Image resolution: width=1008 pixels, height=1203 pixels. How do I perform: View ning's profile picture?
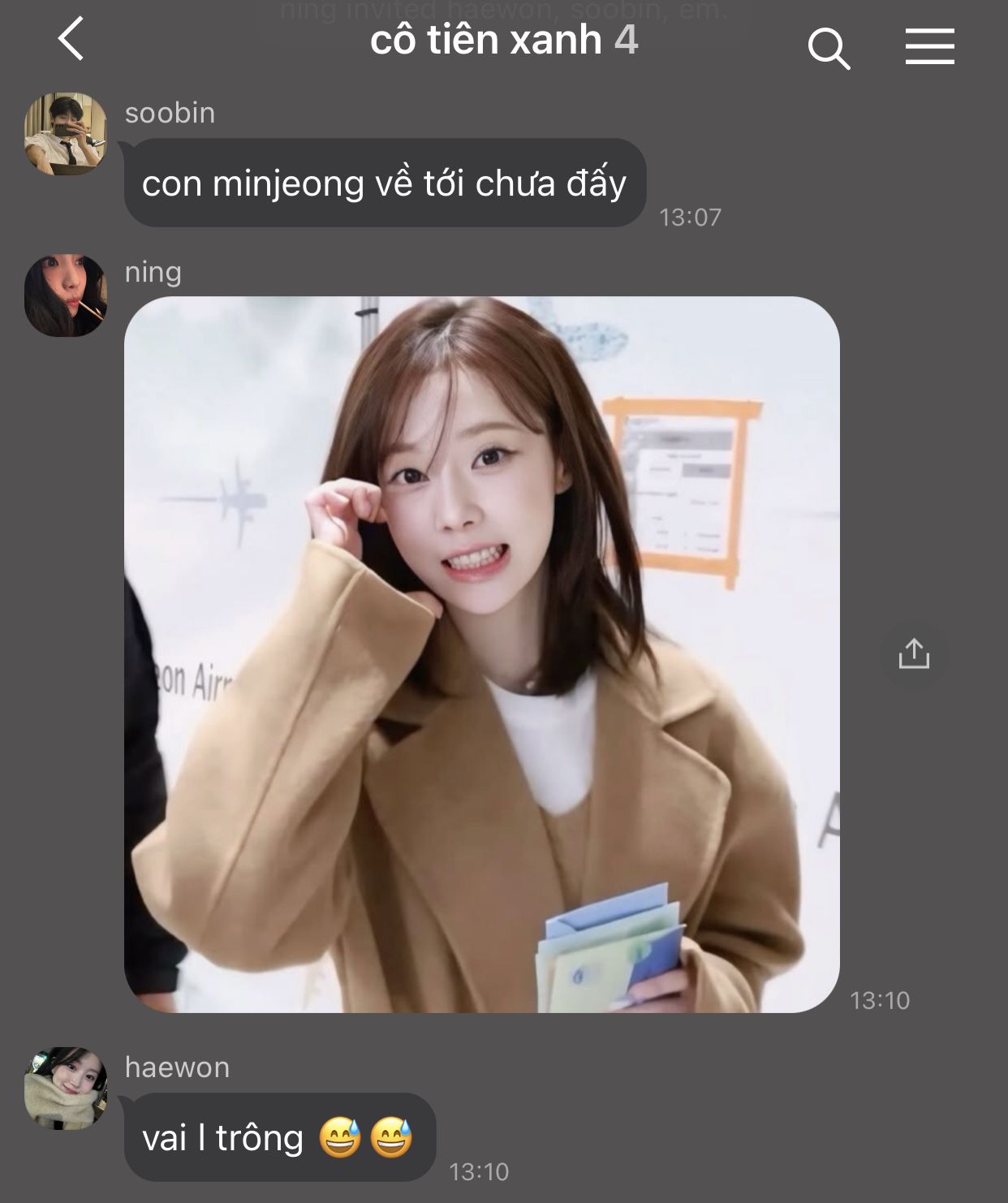pos(66,295)
